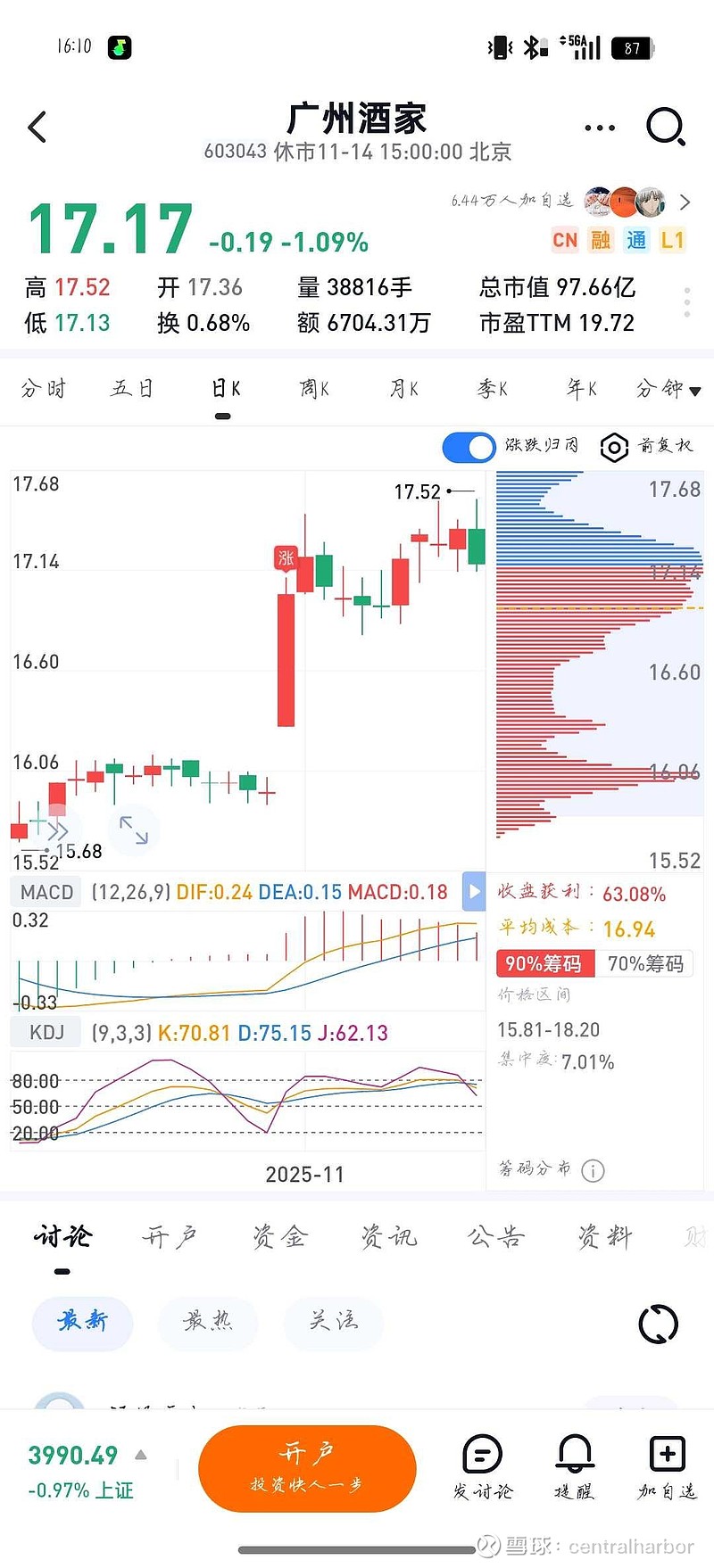Open the stock search icon

665,127
